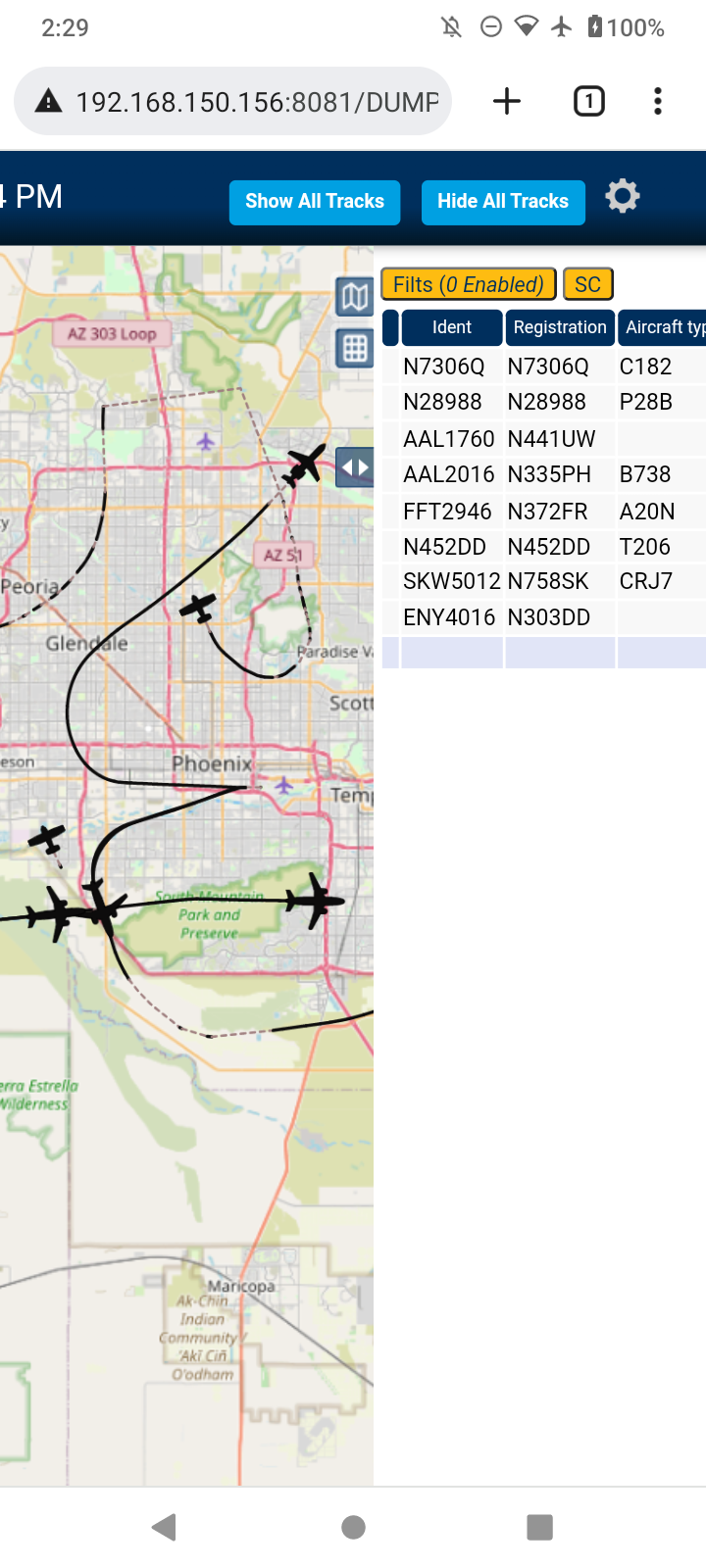706x1568 pixels.
Task: Select aircraft row N7306Q
Action: (544, 367)
